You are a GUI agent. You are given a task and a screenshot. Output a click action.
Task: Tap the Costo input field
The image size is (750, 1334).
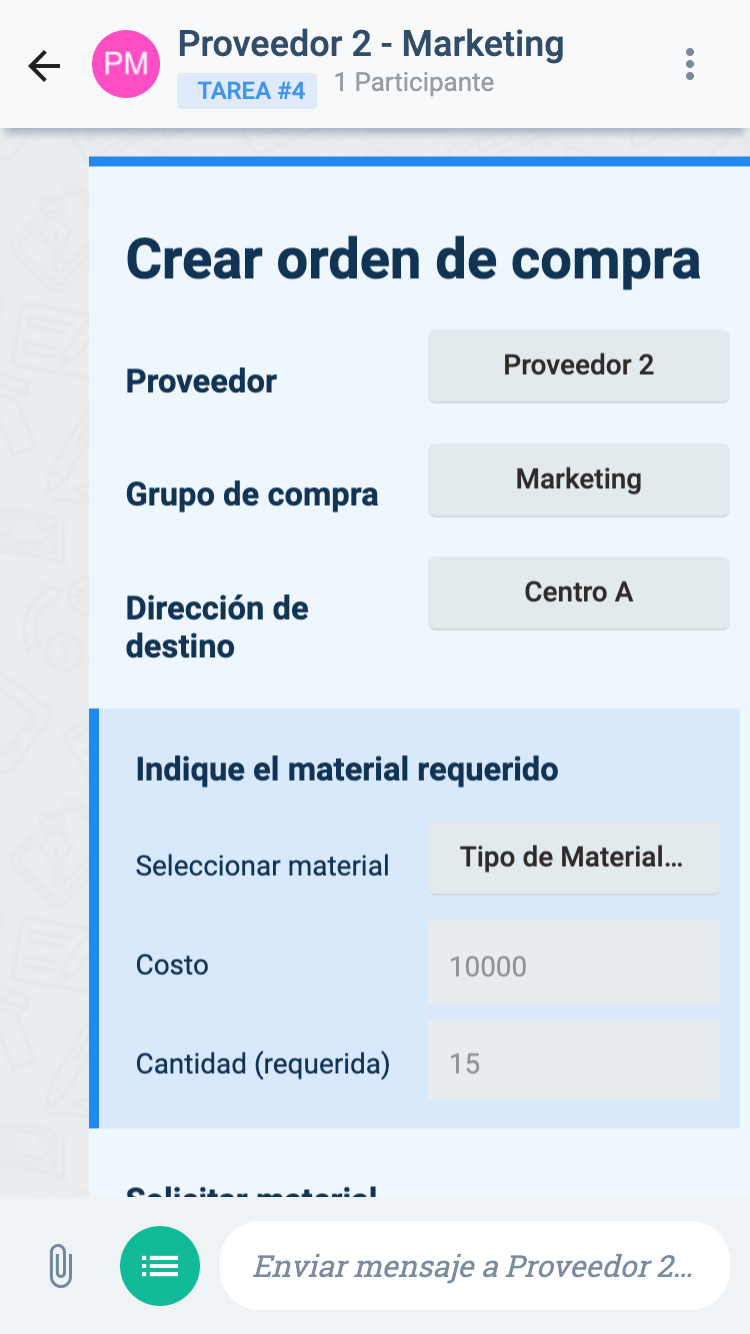click(x=573, y=962)
